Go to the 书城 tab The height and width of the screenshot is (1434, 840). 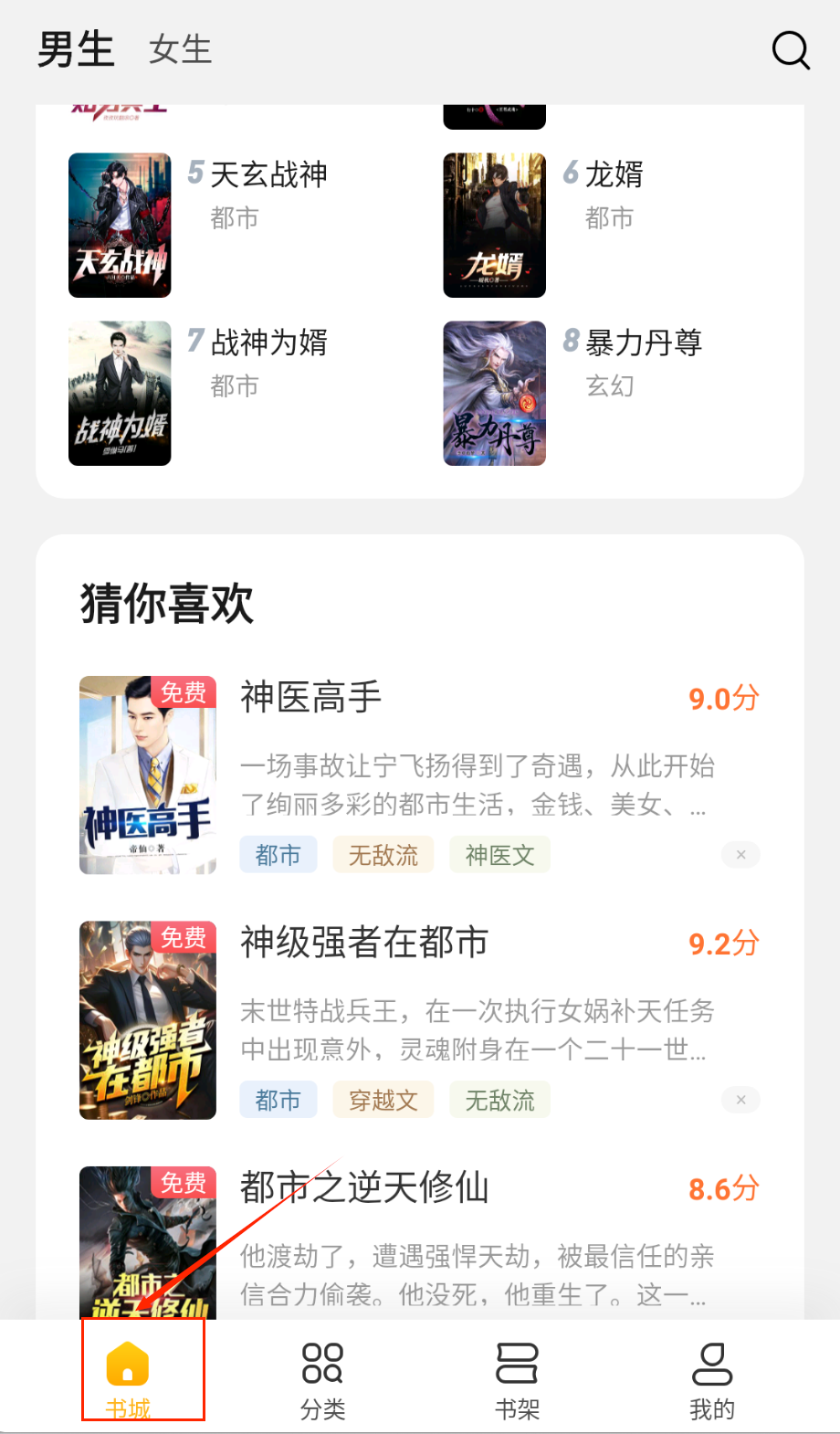click(x=128, y=1379)
